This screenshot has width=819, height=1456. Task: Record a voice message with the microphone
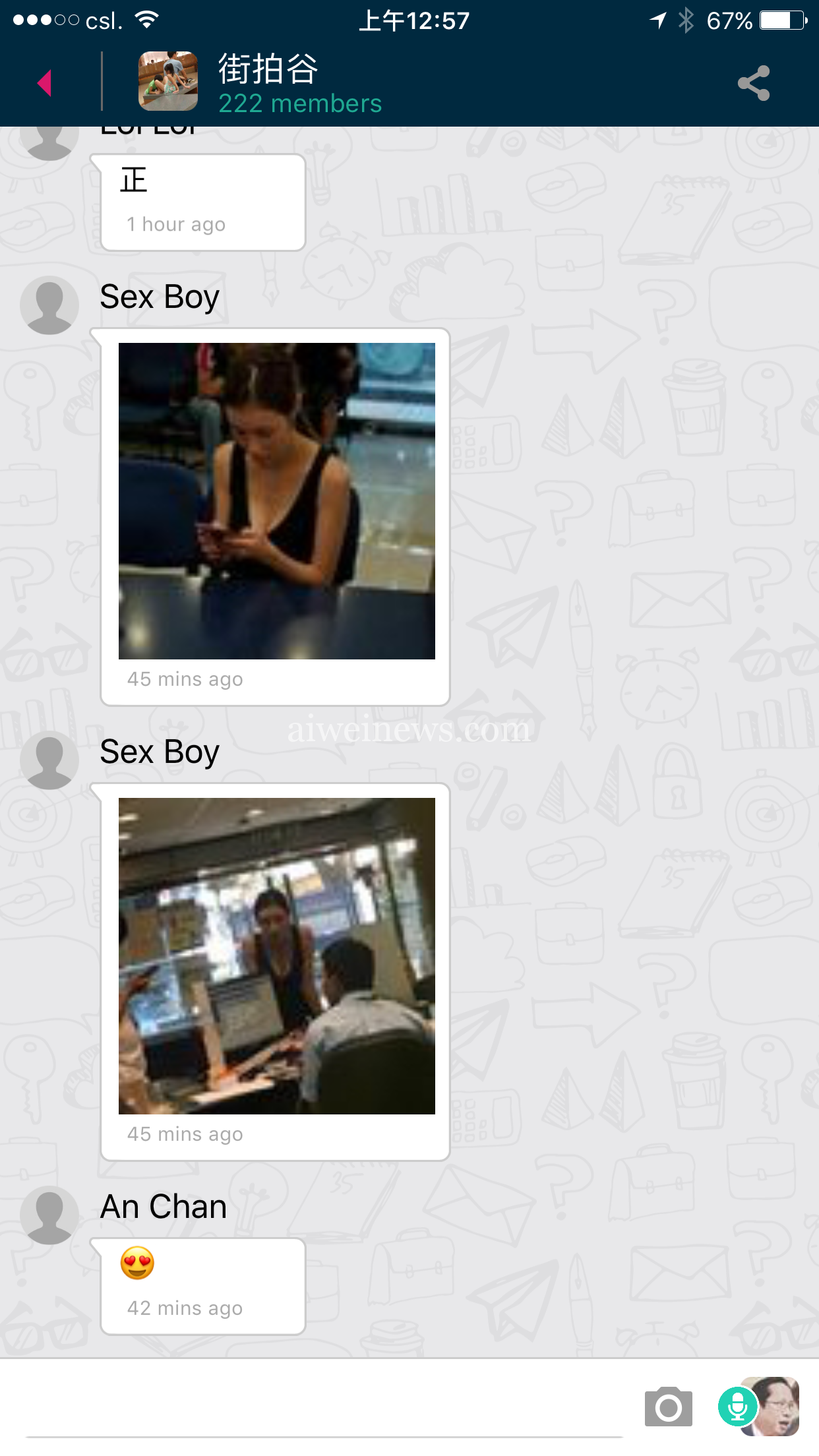coord(737,1407)
